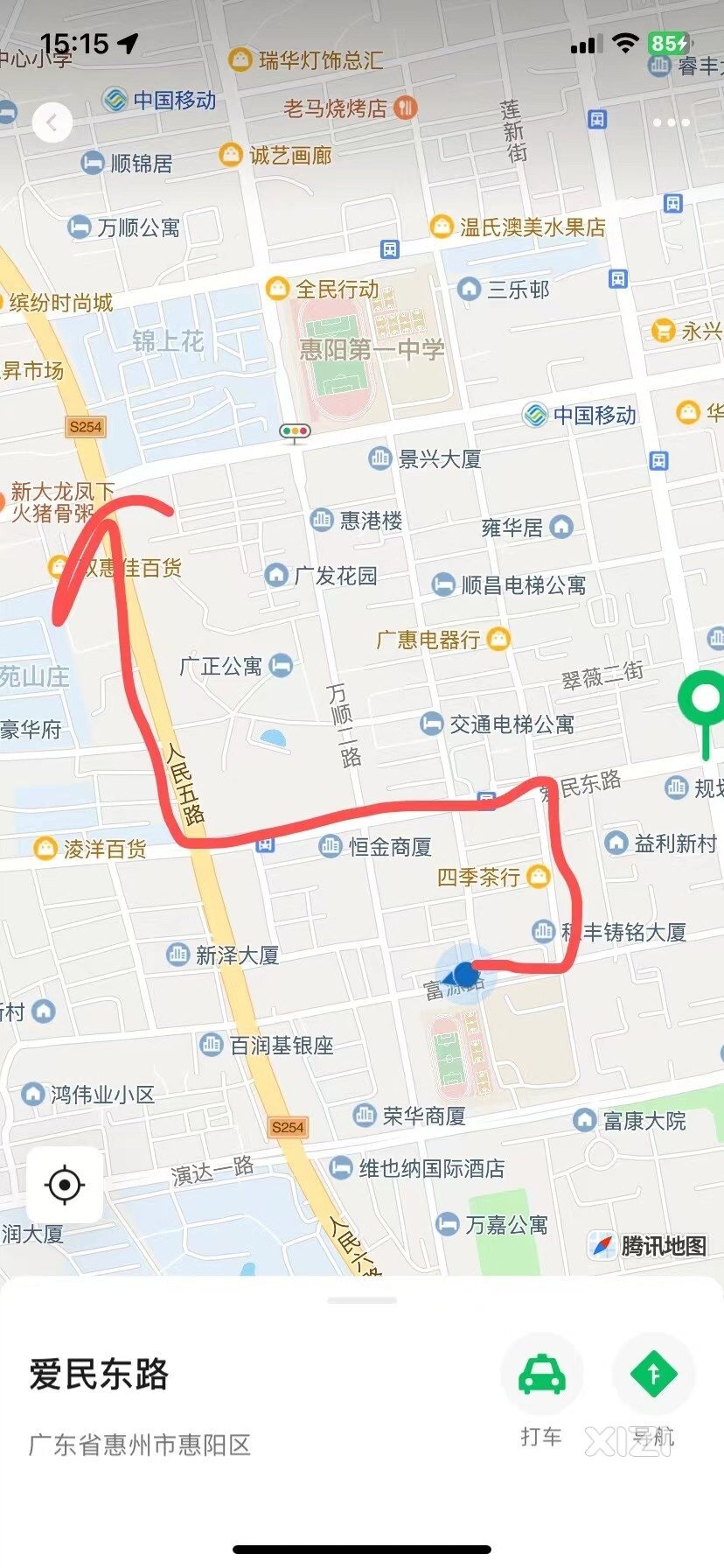This screenshot has width=724, height=1568.
Task: Tap the green destination pin on the map
Action: (x=705, y=701)
